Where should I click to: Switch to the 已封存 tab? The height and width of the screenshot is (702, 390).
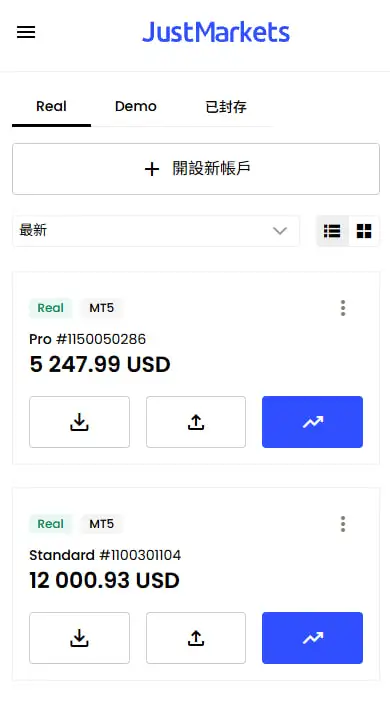tap(226, 107)
